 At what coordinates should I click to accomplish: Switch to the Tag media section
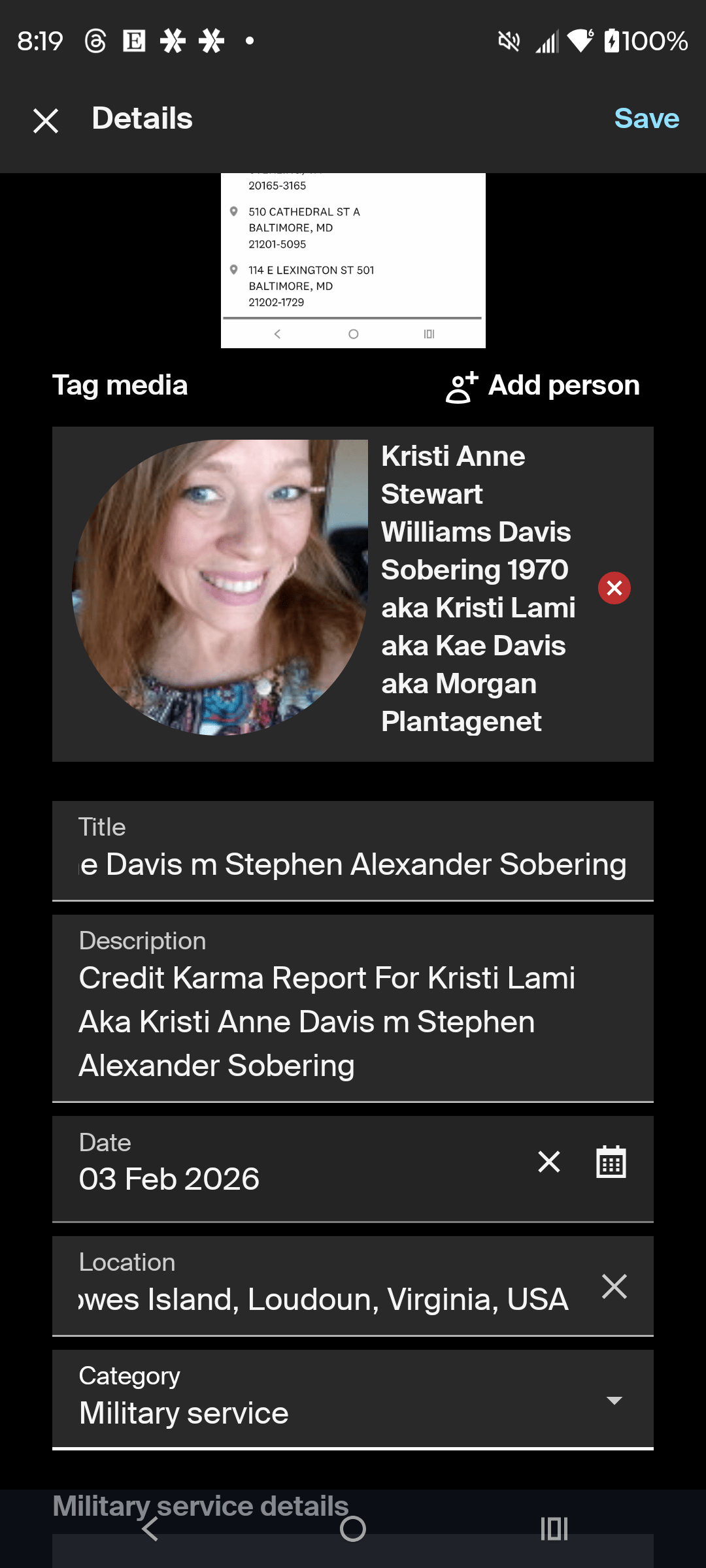click(x=120, y=385)
